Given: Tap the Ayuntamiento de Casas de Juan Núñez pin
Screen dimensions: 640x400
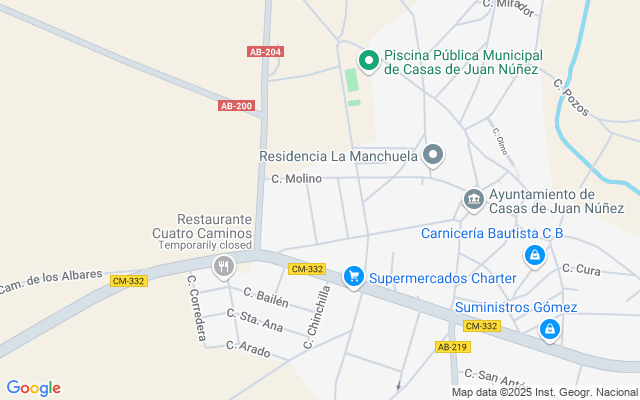Looking at the screenshot, I should [x=473, y=200].
